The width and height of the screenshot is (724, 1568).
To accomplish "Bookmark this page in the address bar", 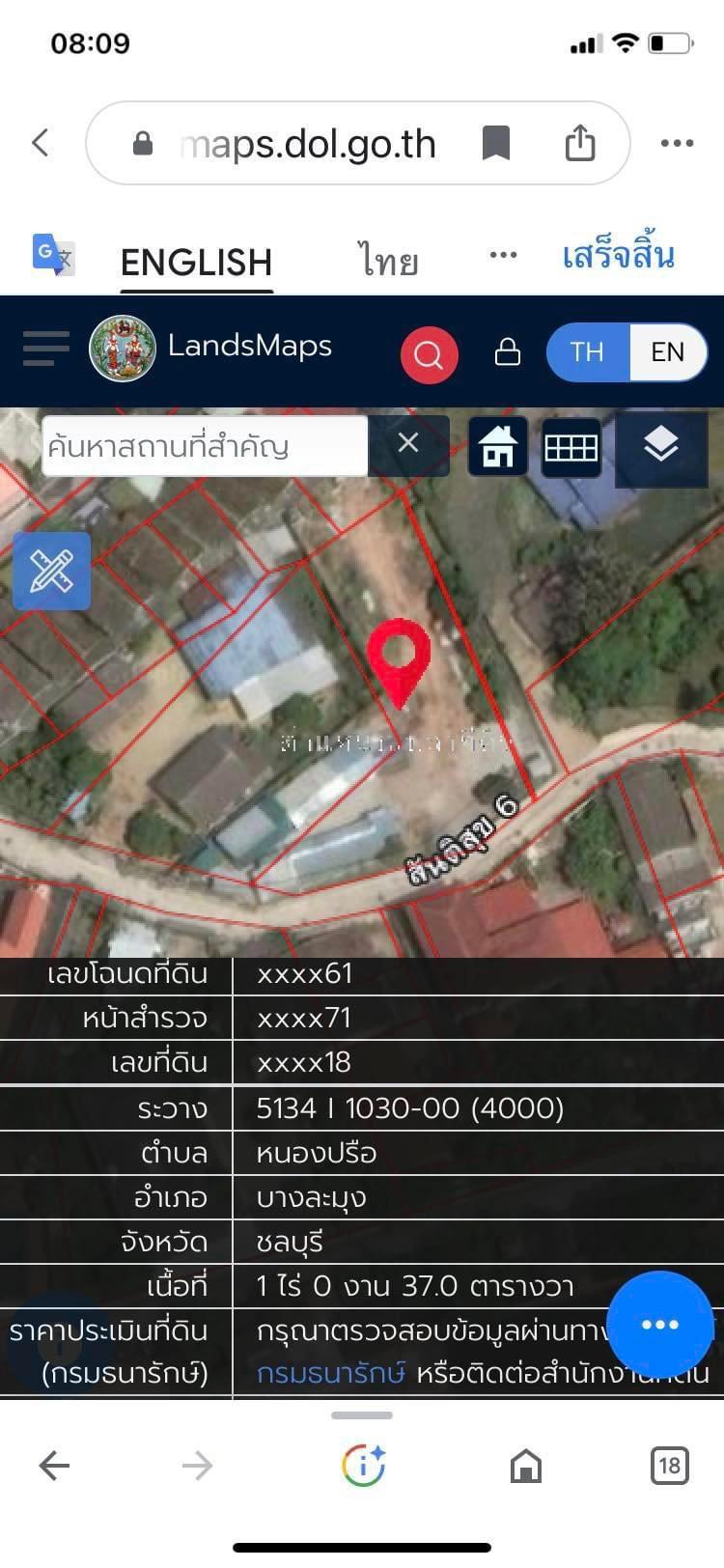I will pos(496,143).
